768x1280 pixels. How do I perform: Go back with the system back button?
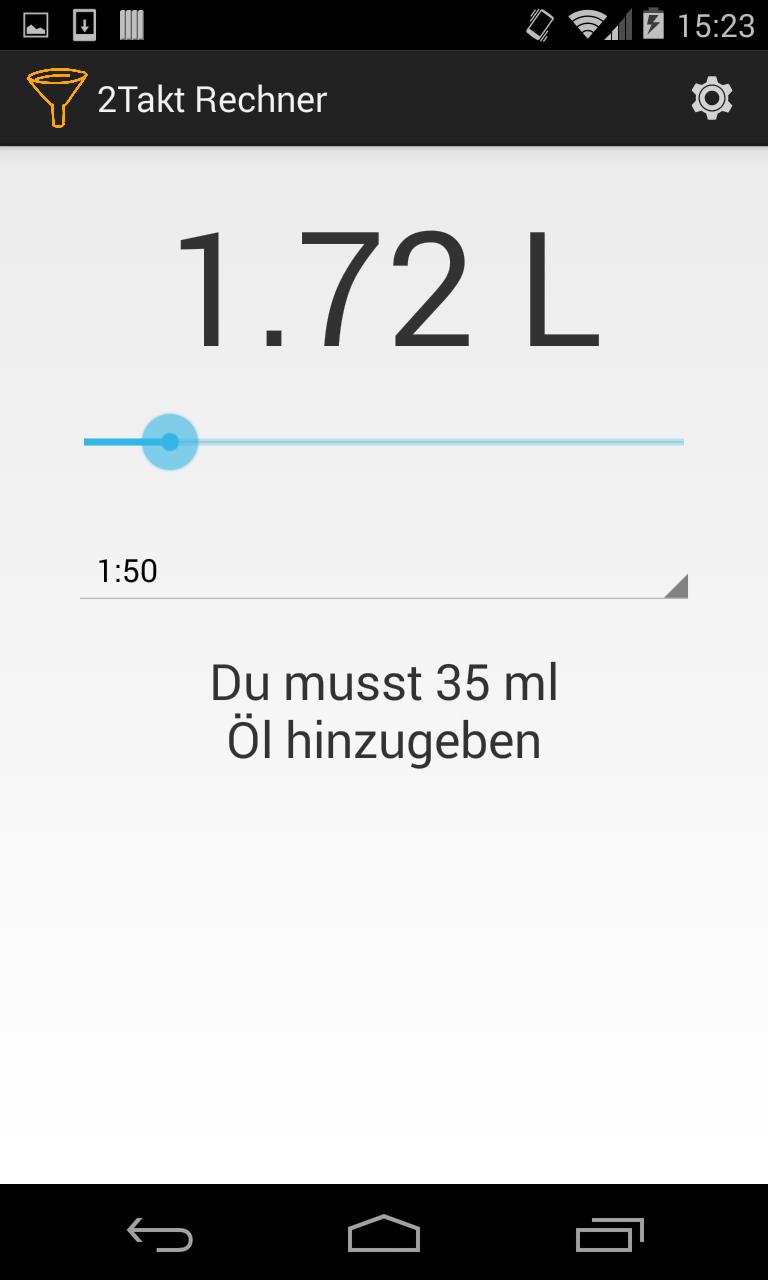pos(160,1235)
